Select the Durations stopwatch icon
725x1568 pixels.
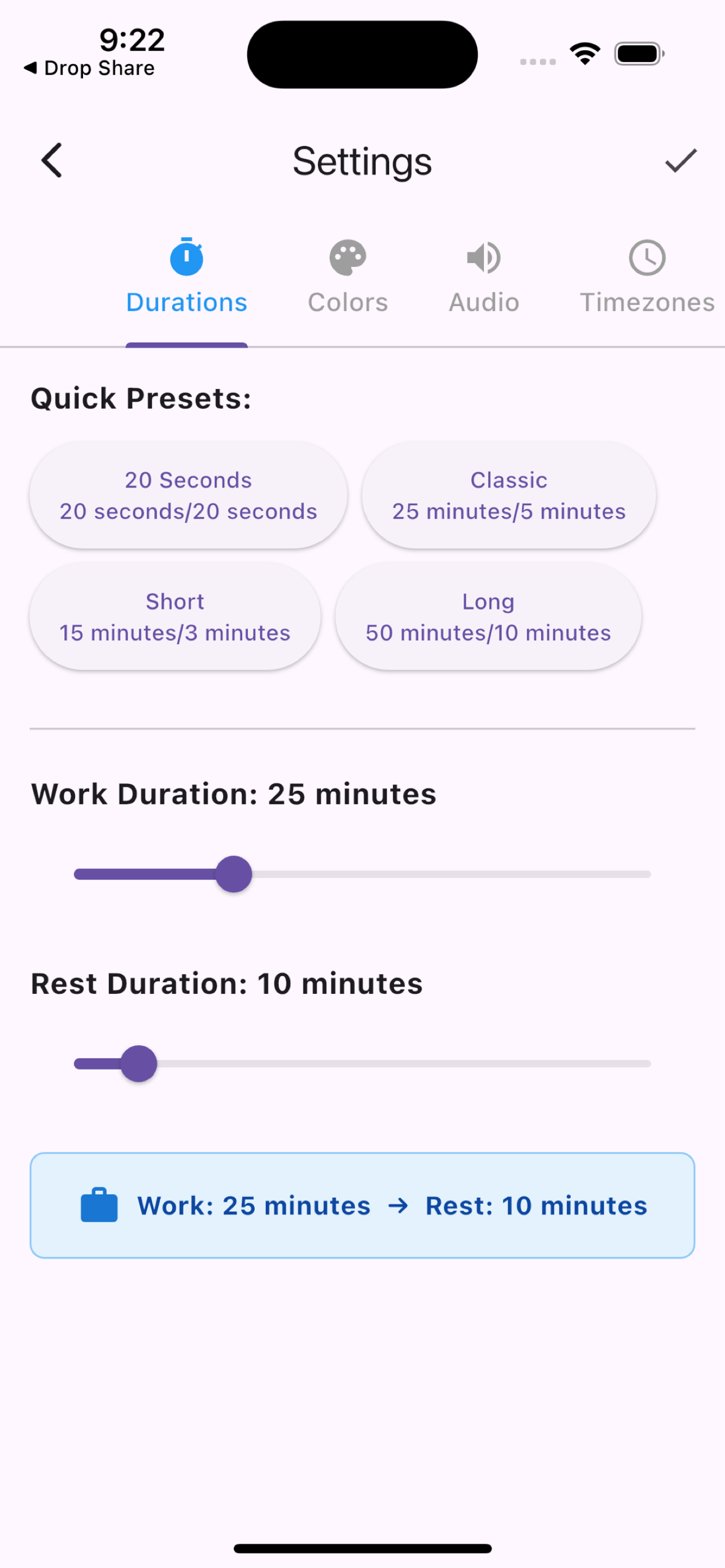[x=186, y=257]
